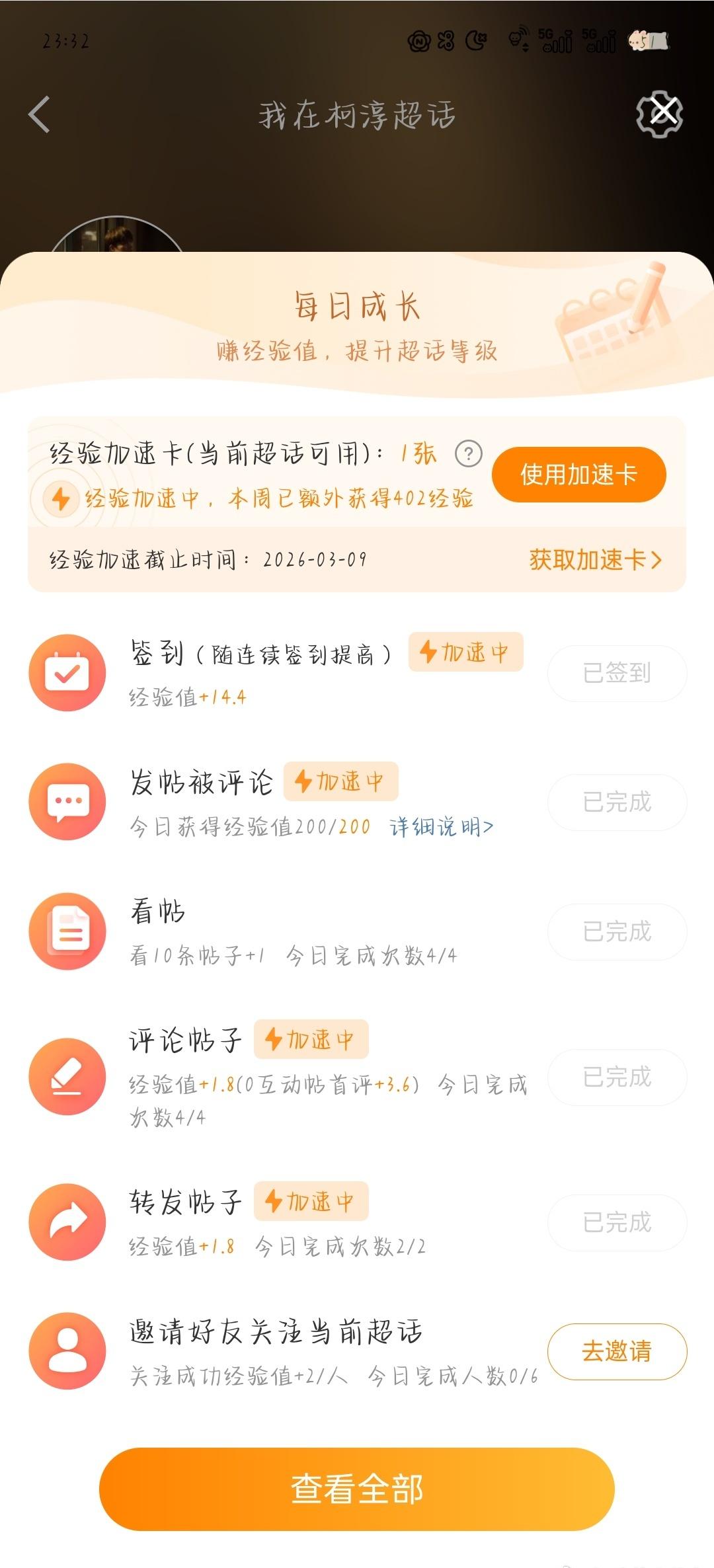This screenshot has width=714, height=1568.
Task: Select the 评论帖子 pencil icon
Action: pyautogui.click(x=67, y=1078)
